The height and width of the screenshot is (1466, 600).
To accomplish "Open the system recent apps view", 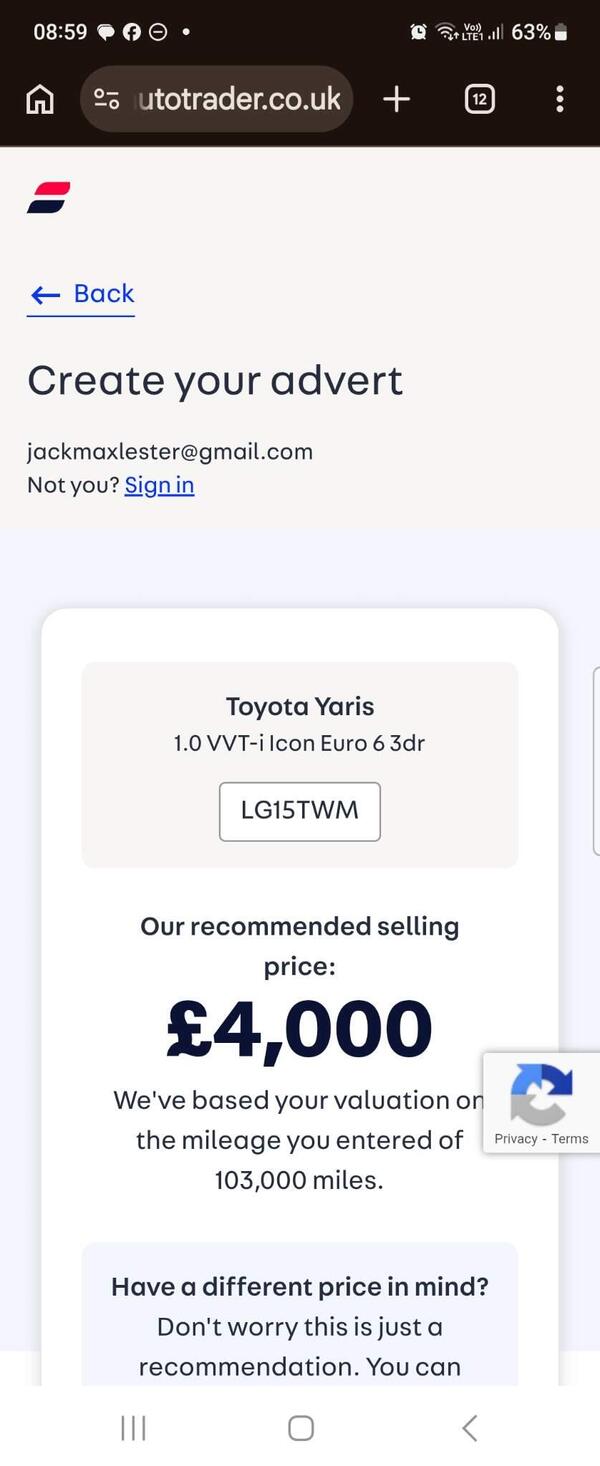I will (x=133, y=1428).
